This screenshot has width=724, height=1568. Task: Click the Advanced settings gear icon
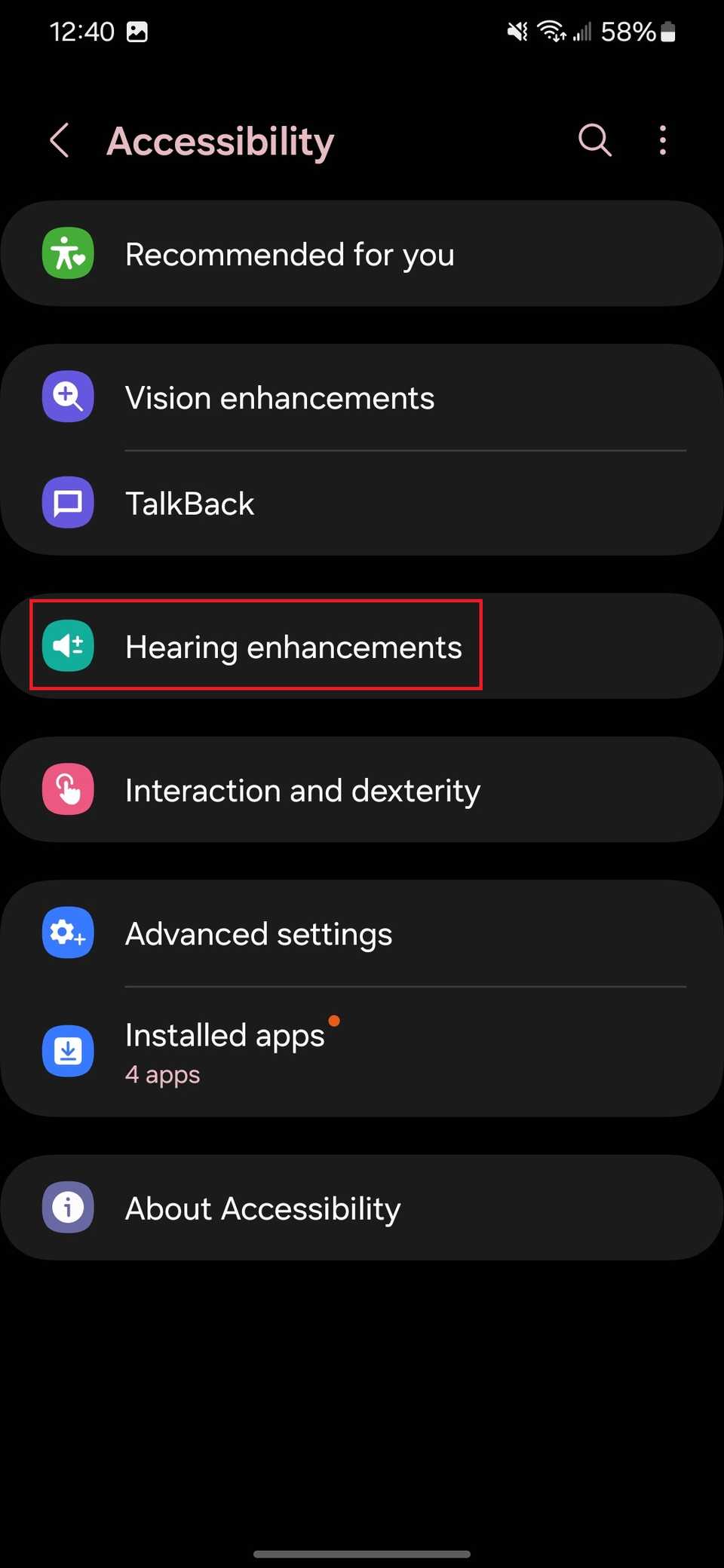click(x=68, y=933)
